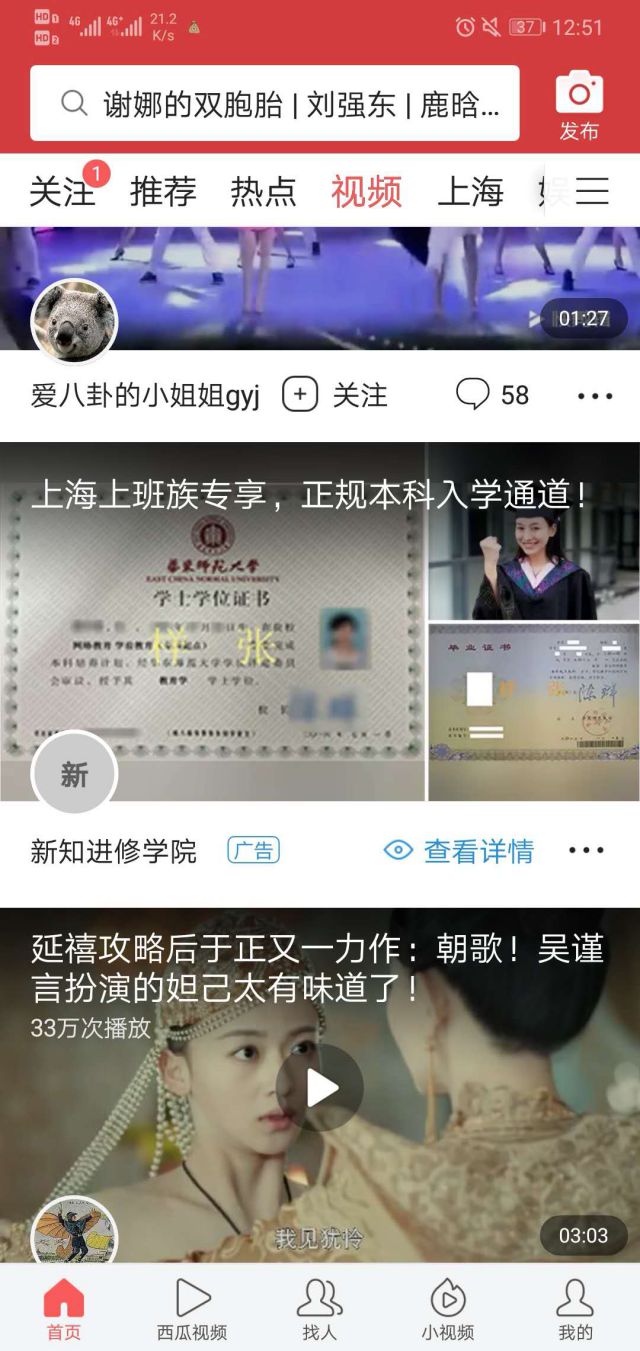Switch to the 关注 tab
The height and width of the screenshot is (1351, 640).
(x=62, y=191)
